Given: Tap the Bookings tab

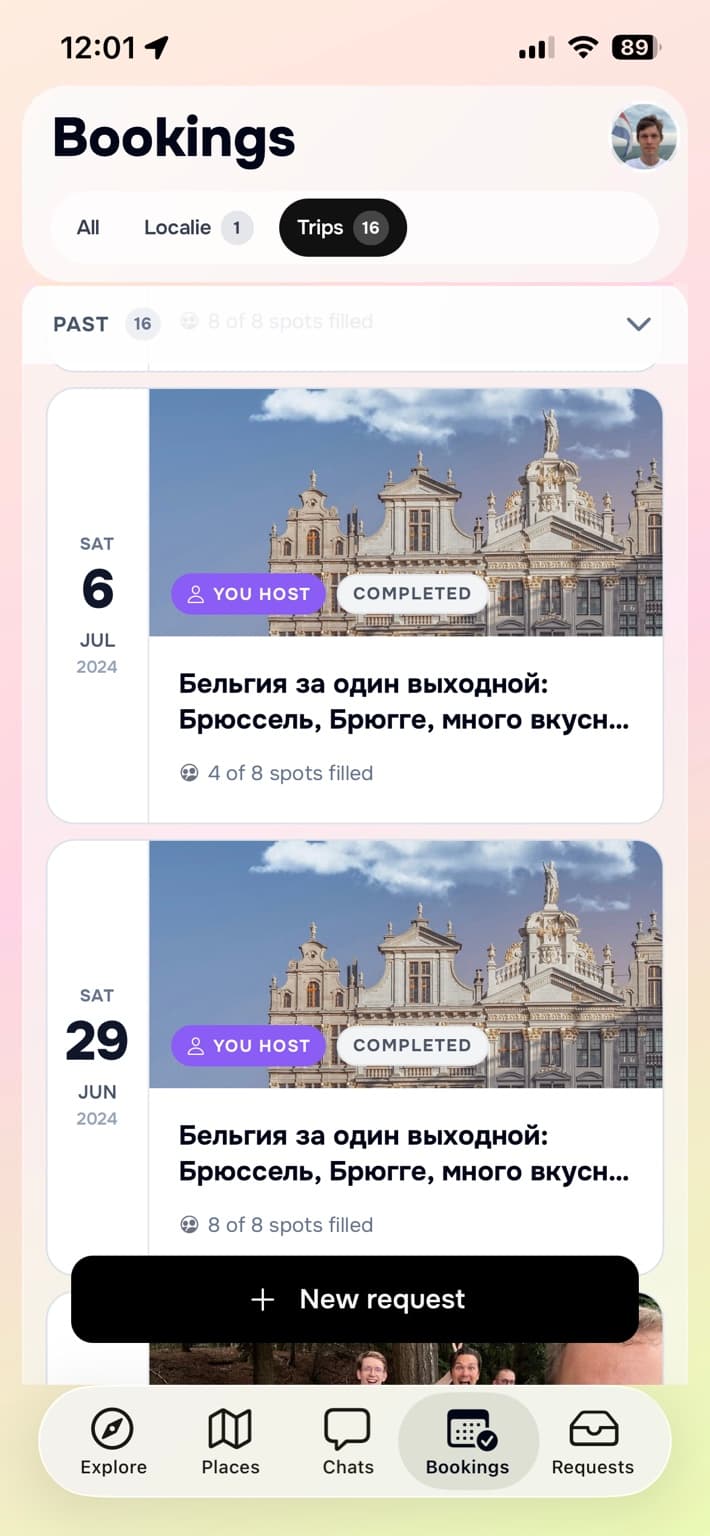Looking at the screenshot, I should [468, 1442].
